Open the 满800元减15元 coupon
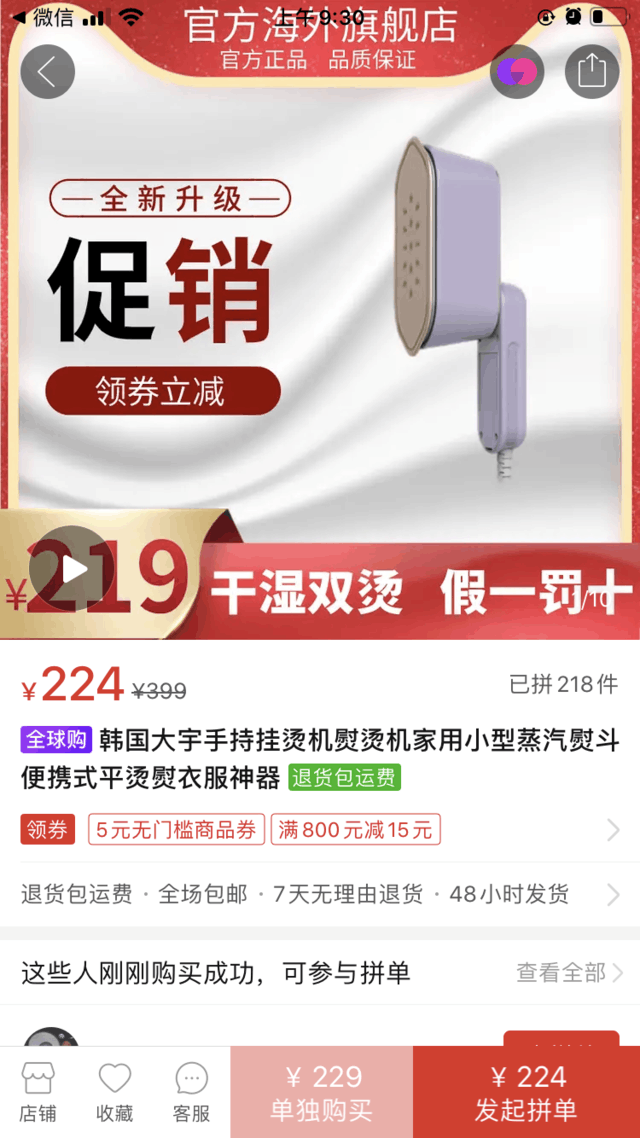 355,830
